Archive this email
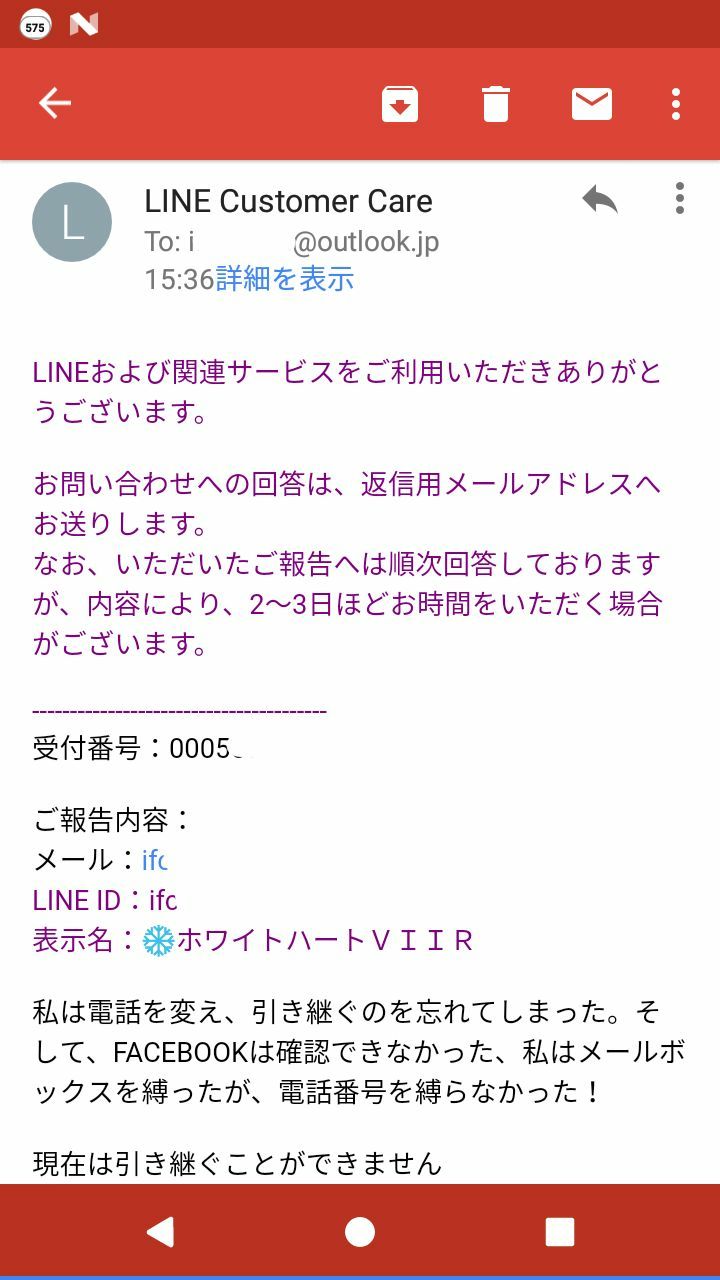 click(x=399, y=104)
